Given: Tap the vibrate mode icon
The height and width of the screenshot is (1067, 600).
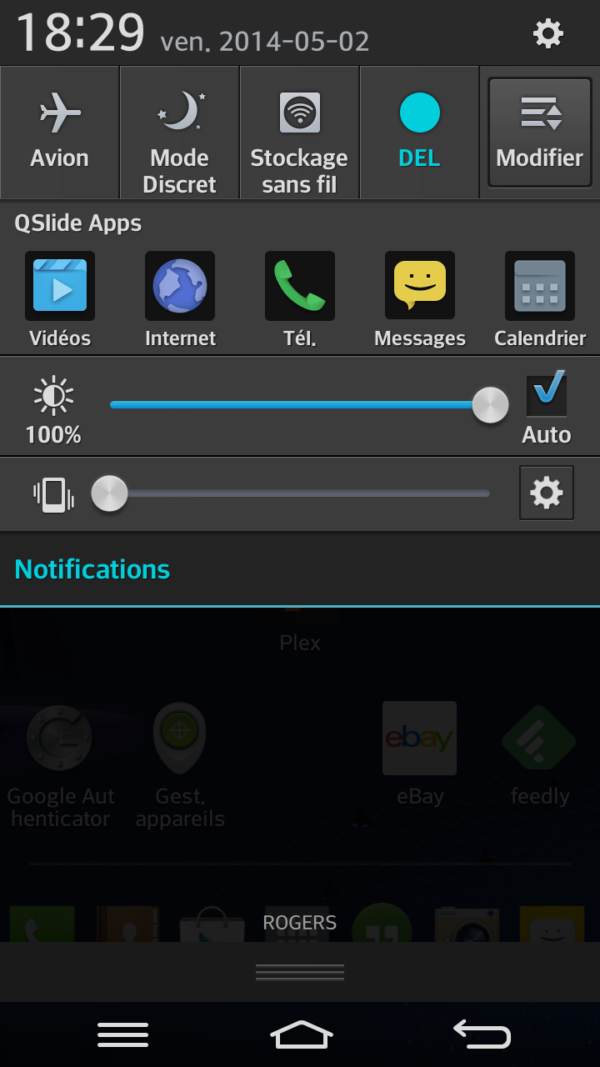Looking at the screenshot, I should click(x=53, y=494).
